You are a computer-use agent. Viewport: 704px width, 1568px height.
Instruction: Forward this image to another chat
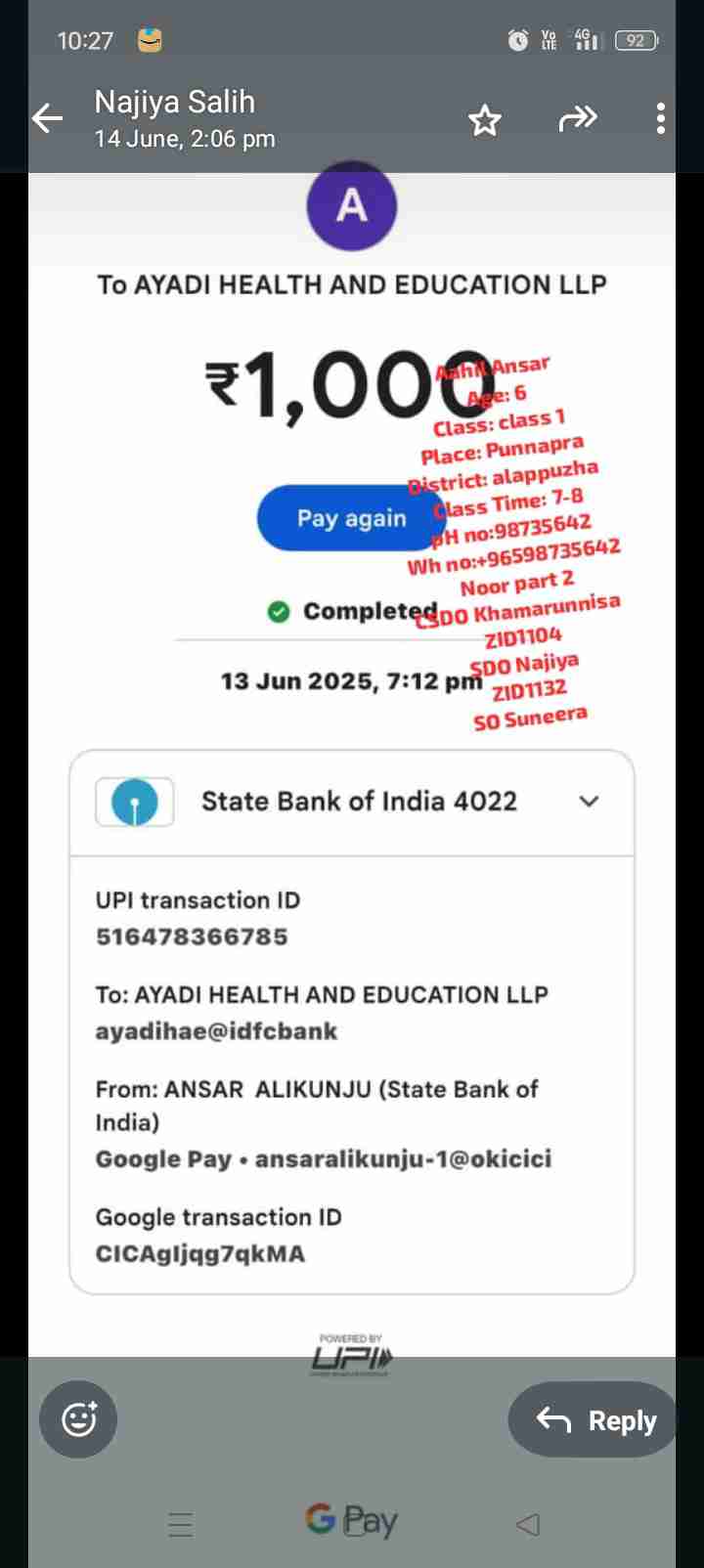pyautogui.click(x=577, y=119)
